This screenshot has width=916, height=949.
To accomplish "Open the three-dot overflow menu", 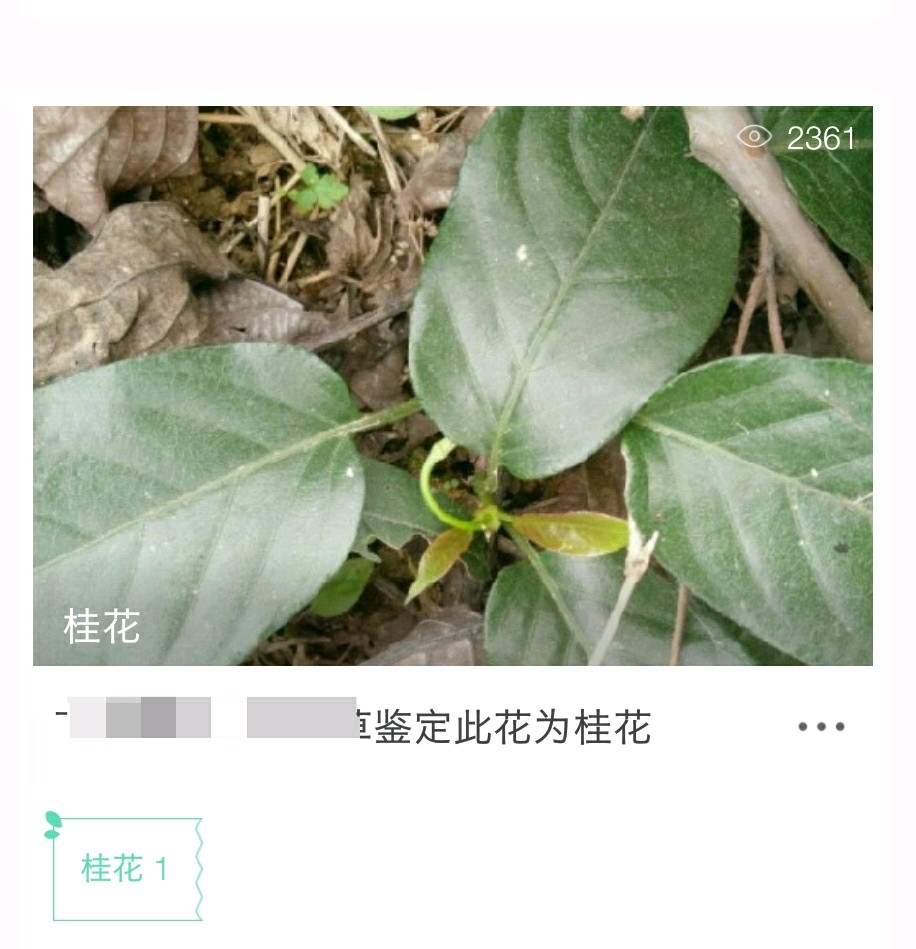I will 821,727.
